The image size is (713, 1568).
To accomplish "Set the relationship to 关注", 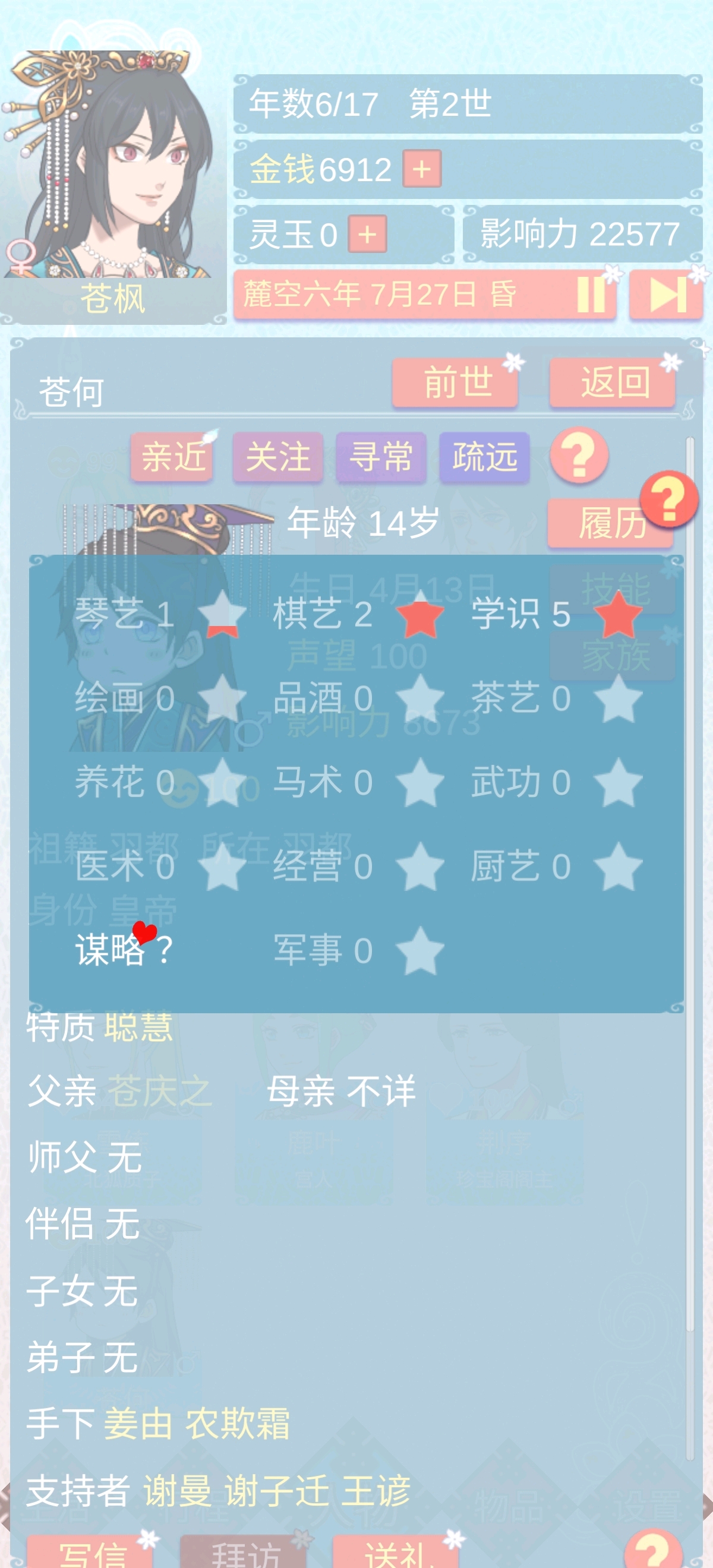I will point(277,457).
